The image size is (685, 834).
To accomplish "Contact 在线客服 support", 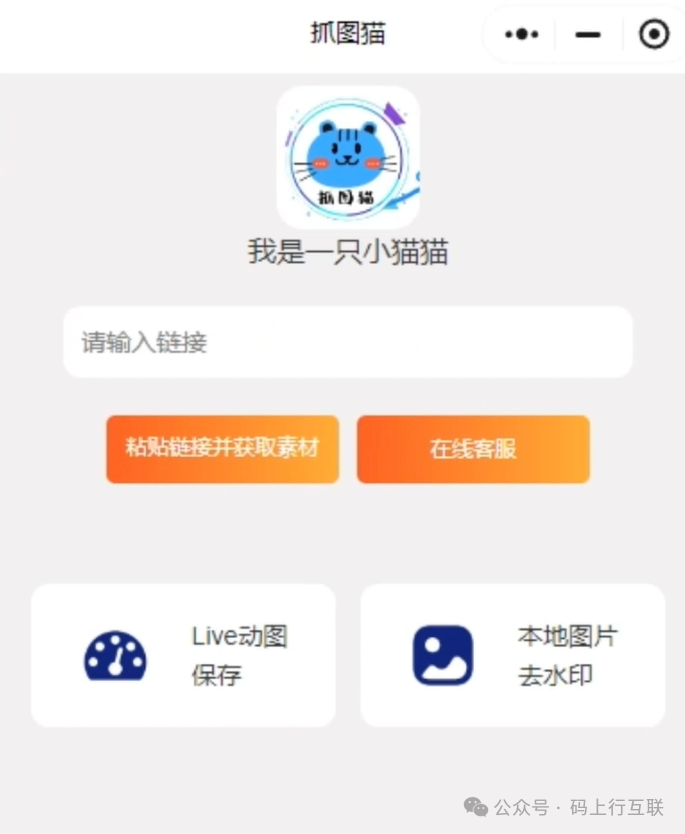I will [x=473, y=449].
